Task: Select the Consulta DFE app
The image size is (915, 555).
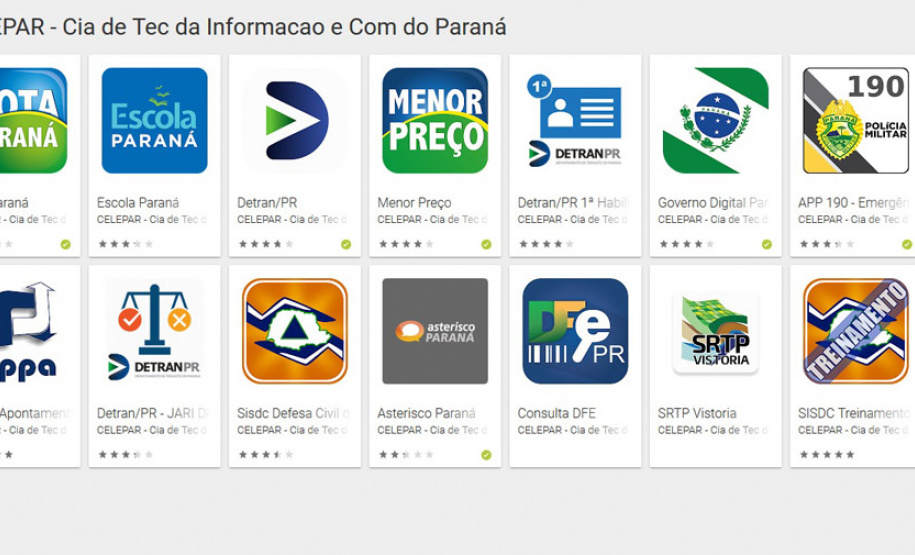Action: 575,331
